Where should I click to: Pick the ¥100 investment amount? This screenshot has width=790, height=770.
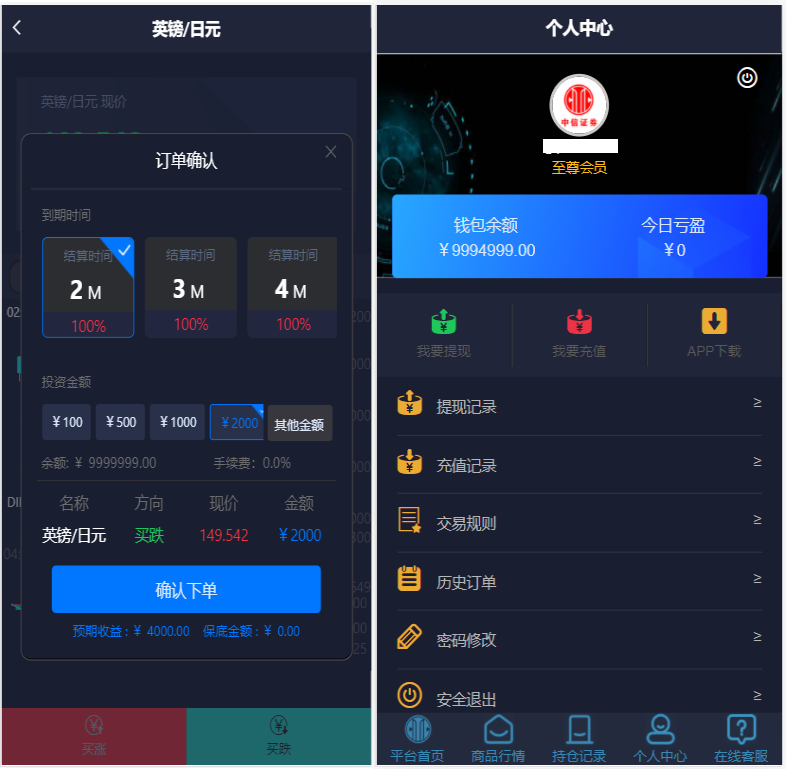click(66, 422)
